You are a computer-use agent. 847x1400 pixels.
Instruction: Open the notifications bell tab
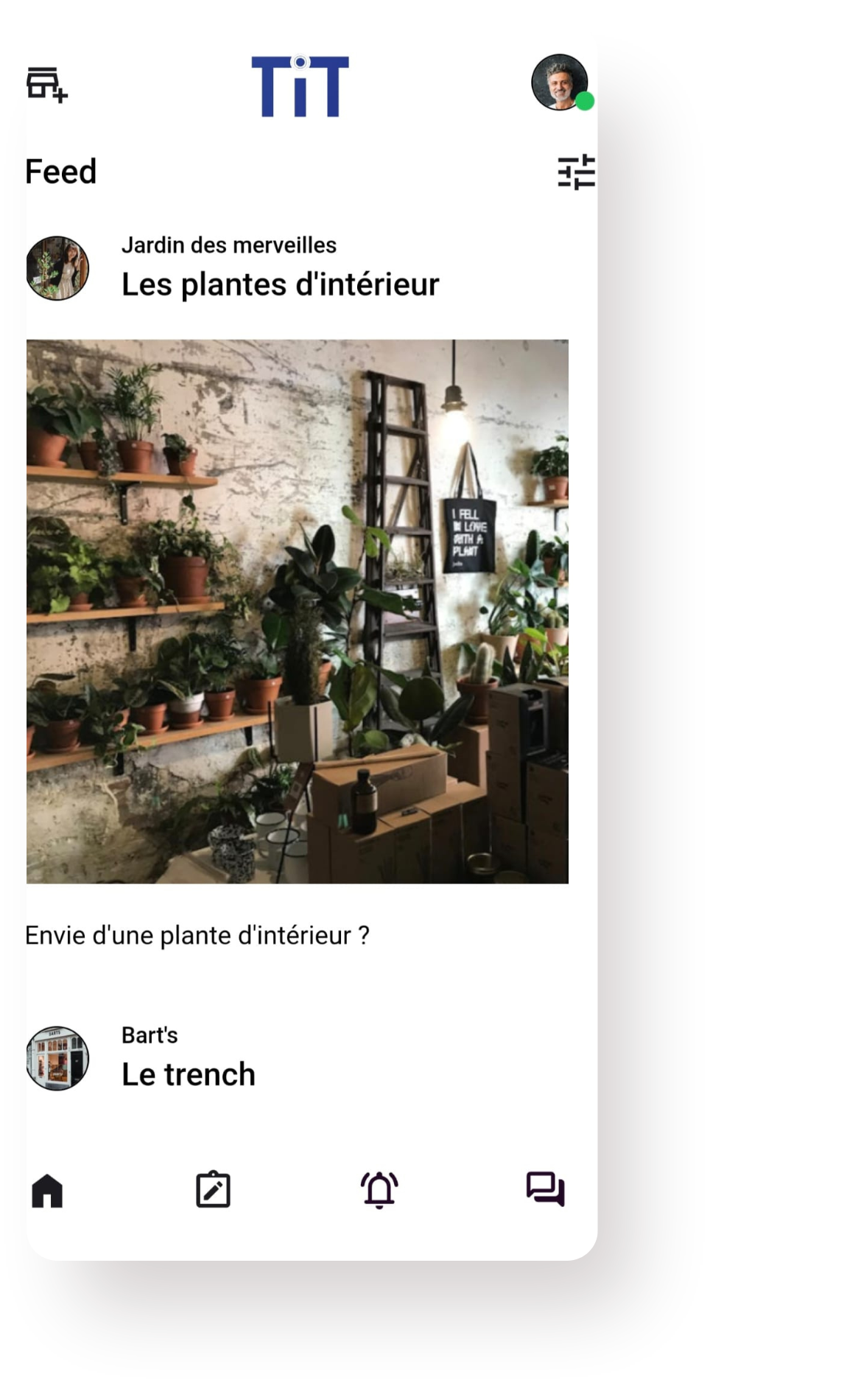pyautogui.click(x=379, y=1189)
